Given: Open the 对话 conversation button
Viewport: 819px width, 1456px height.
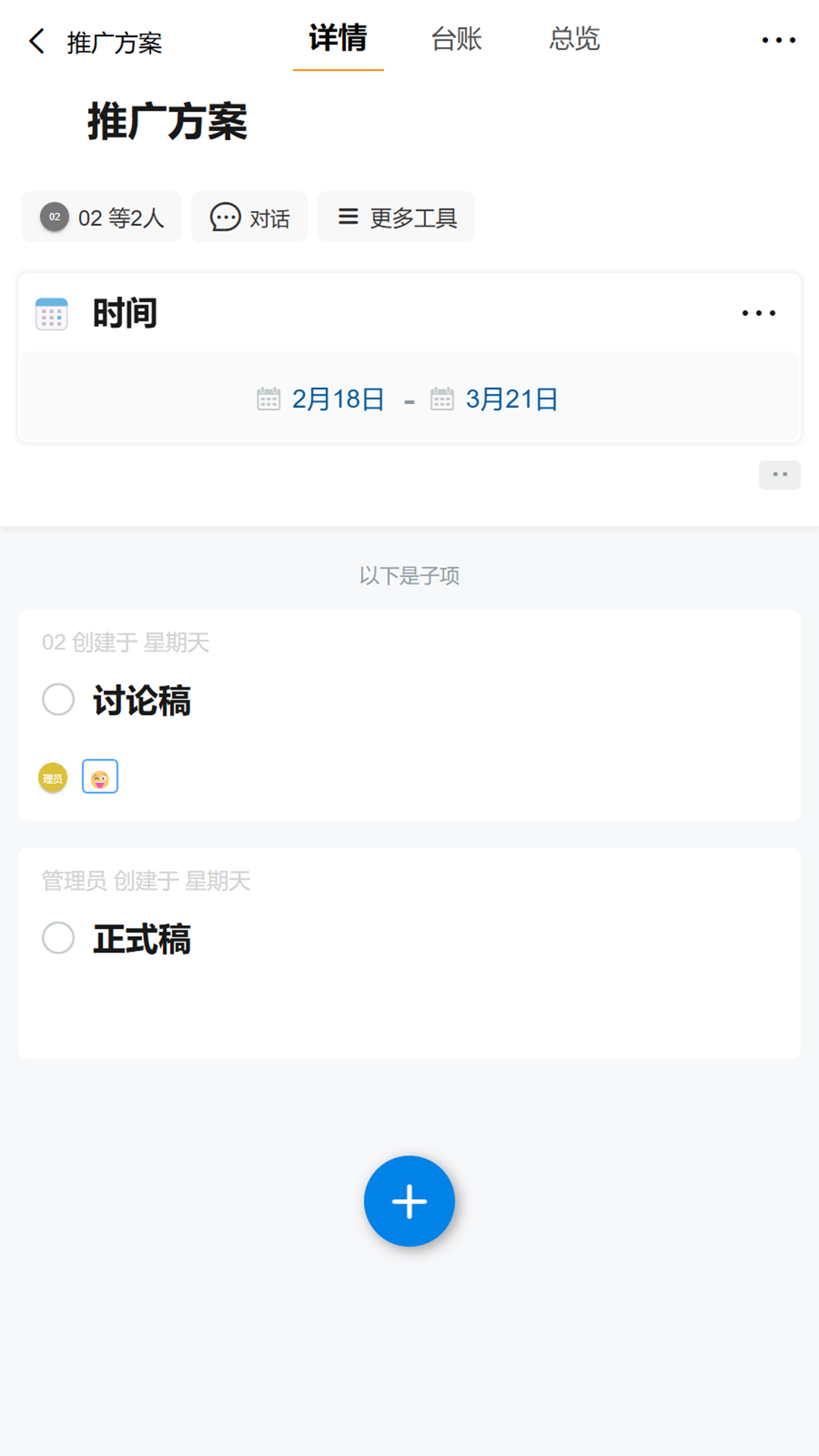Looking at the screenshot, I should click(x=249, y=218).
